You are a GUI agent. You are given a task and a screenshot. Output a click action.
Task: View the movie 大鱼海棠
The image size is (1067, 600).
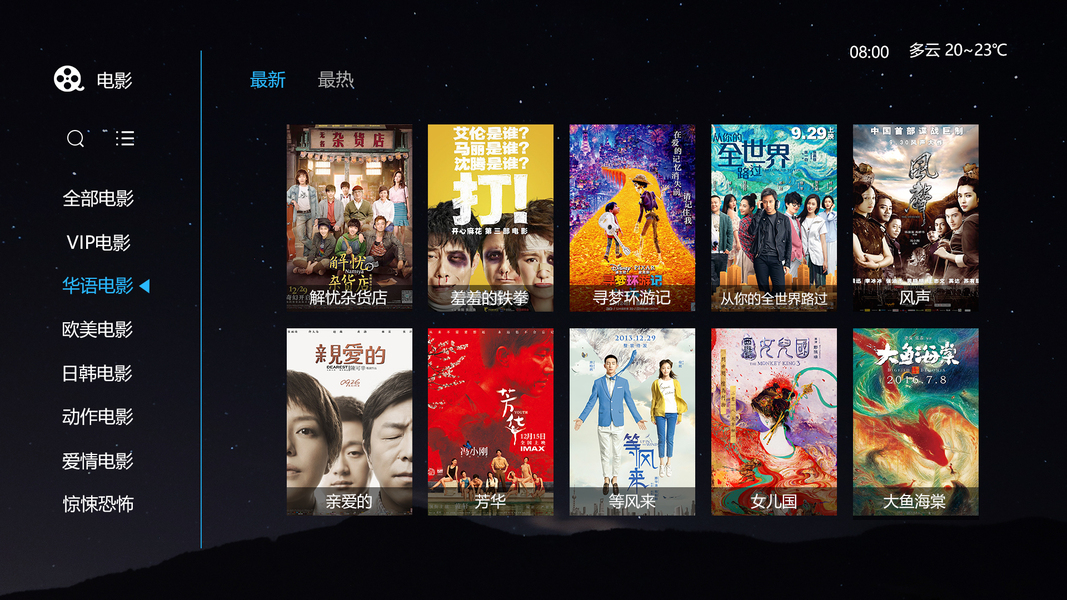915,421
